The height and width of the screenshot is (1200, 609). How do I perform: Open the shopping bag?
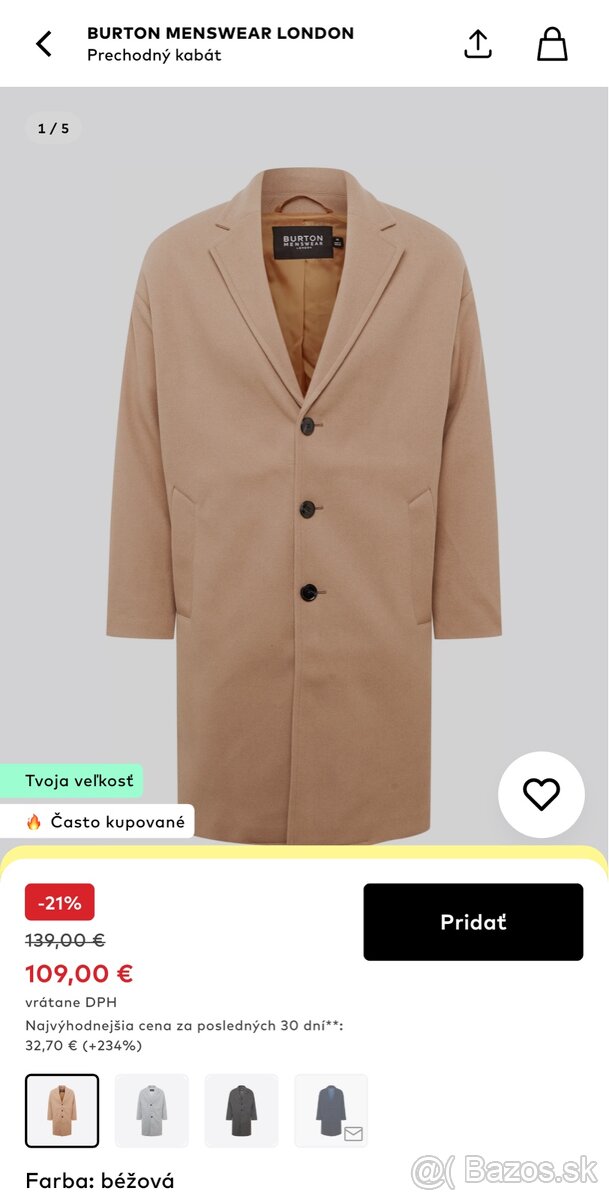[x=552, y=44]
